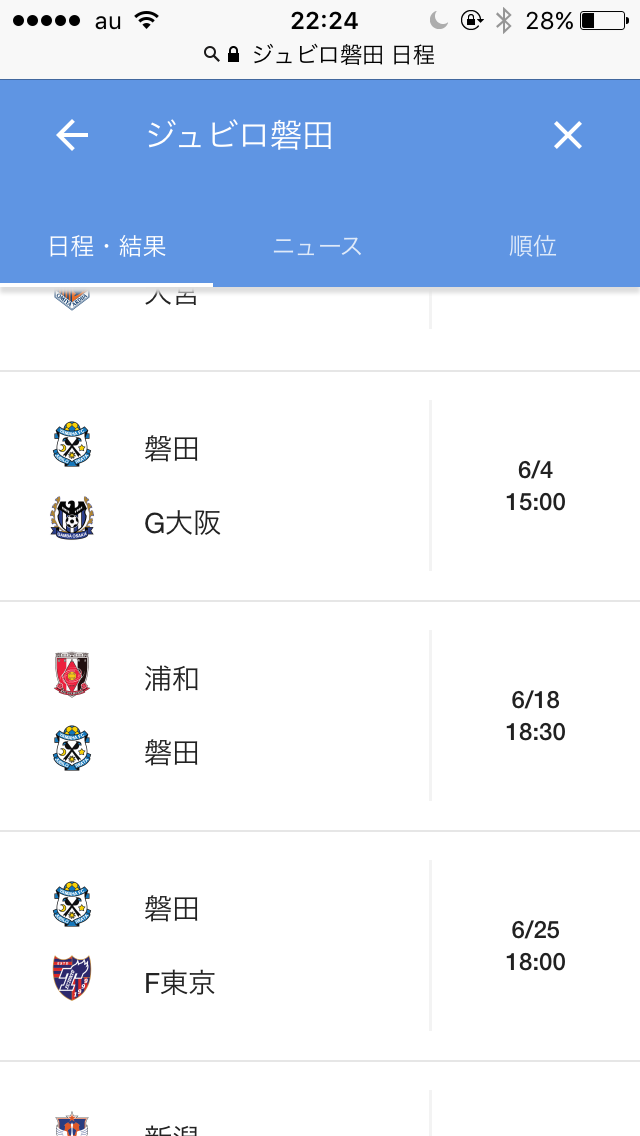Select the 日程・結果 tab

pos(107,246)
